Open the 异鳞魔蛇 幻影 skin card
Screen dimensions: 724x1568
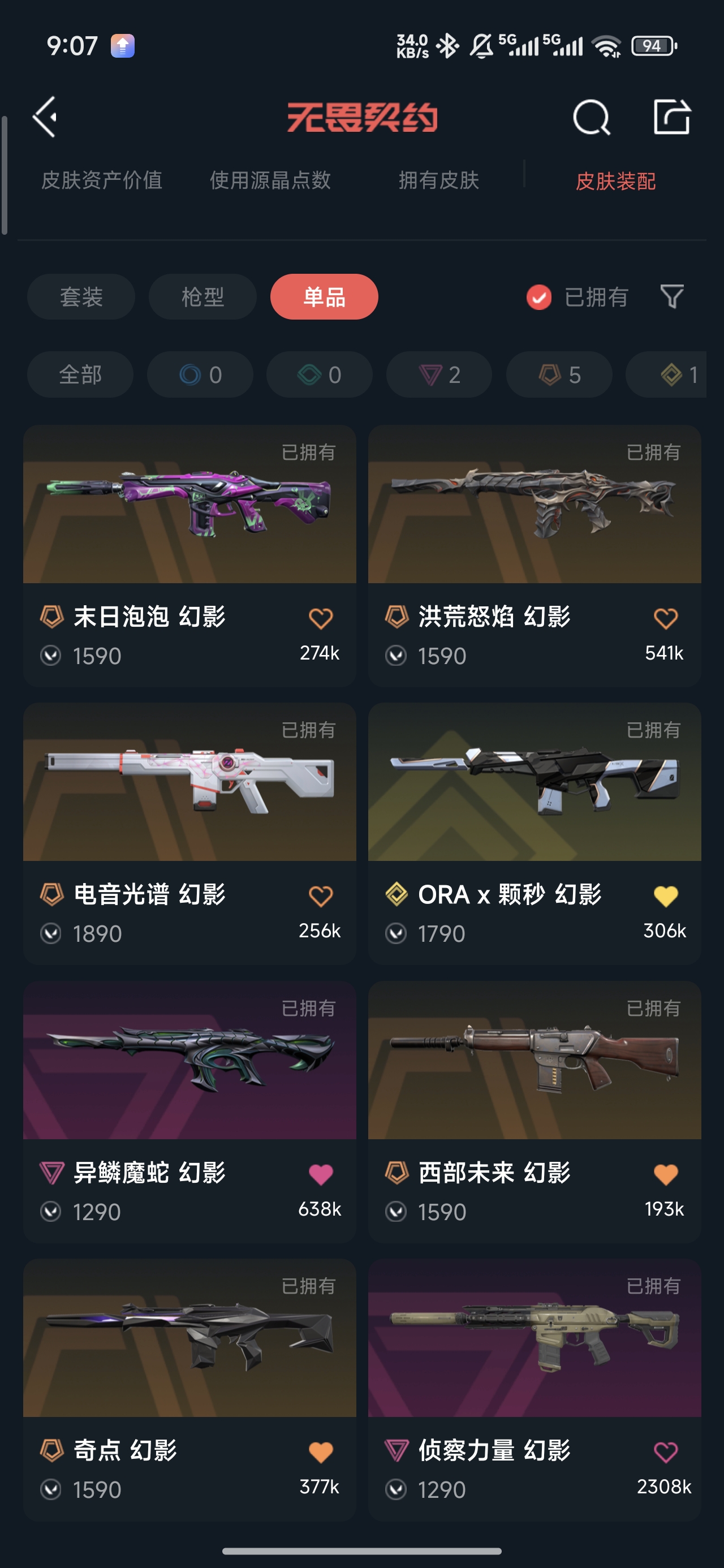[189, 1112]
